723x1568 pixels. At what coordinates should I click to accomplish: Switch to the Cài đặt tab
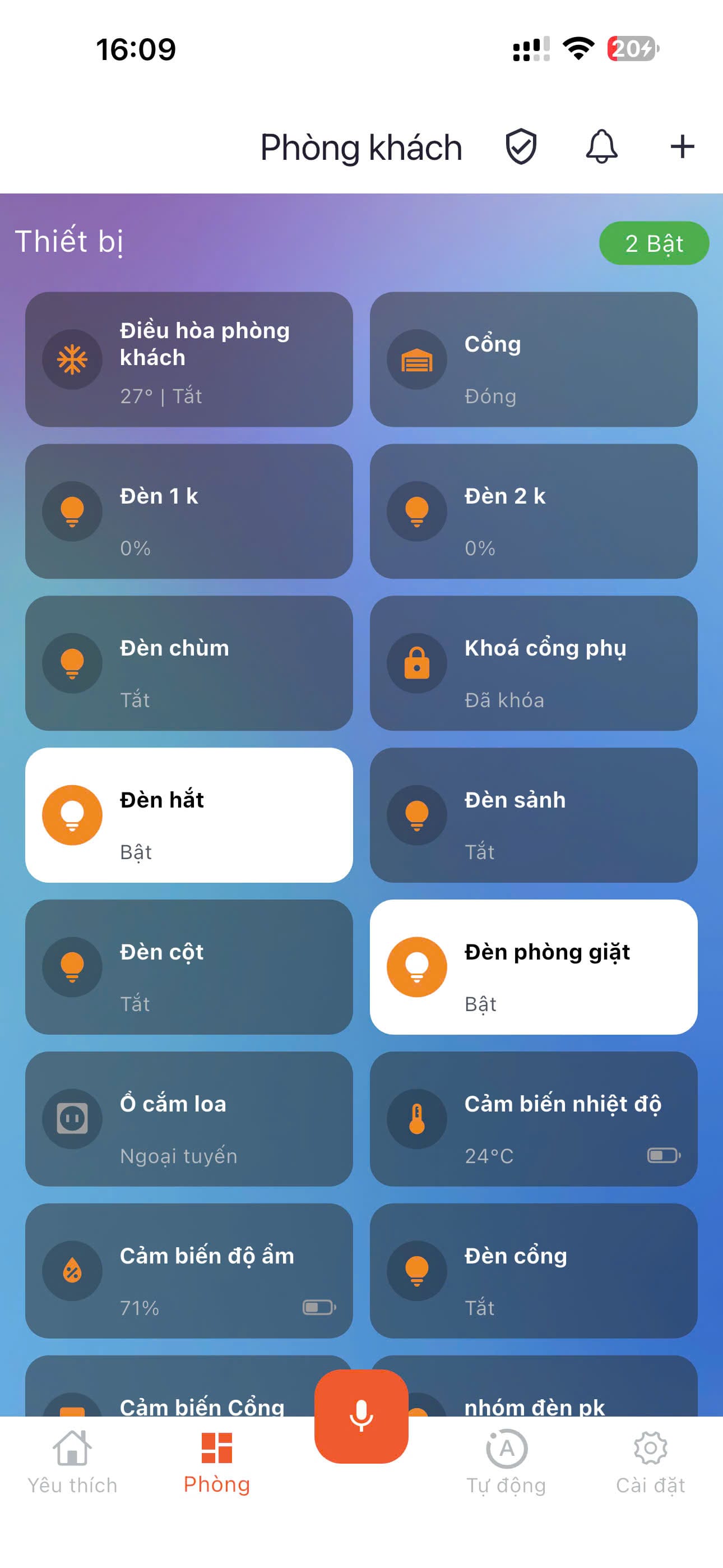tap(650, 1462)
